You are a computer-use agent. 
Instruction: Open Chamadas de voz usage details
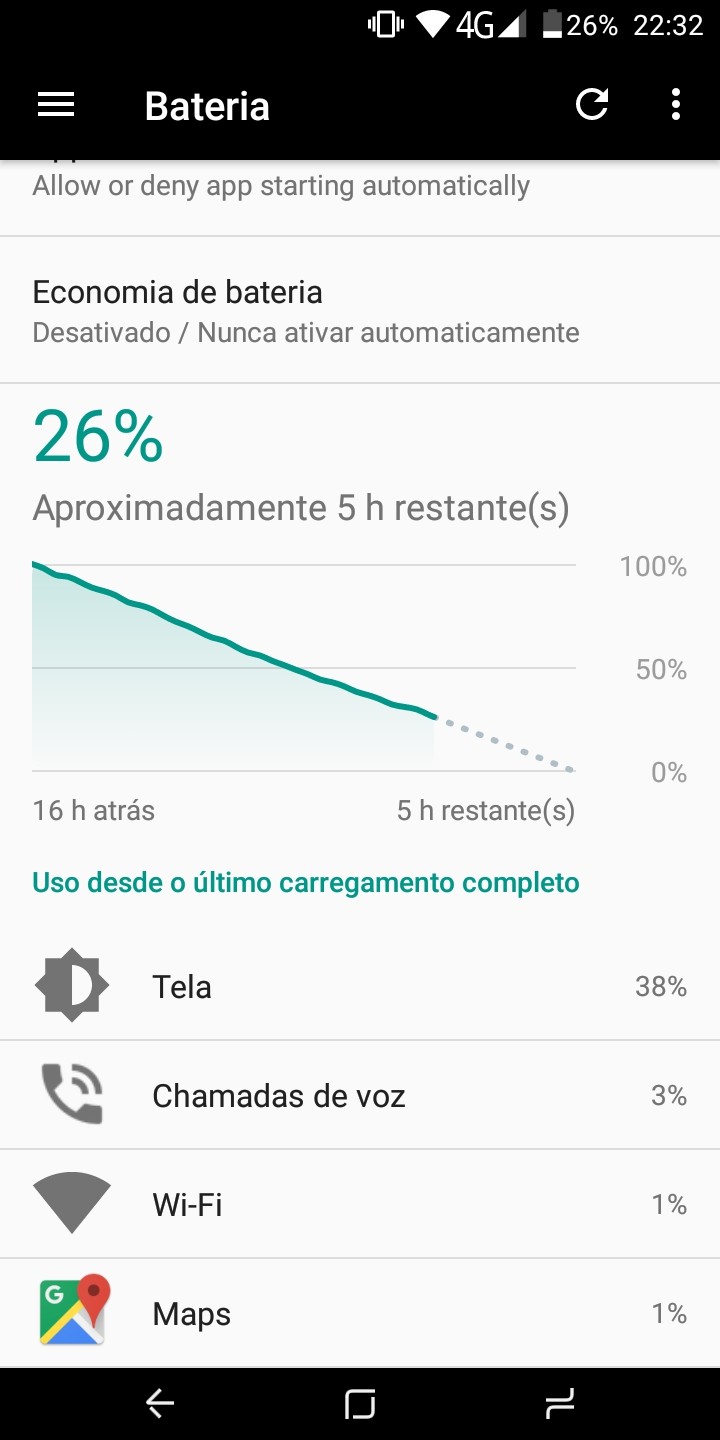pyautogui.click(x=360, y=1095)
